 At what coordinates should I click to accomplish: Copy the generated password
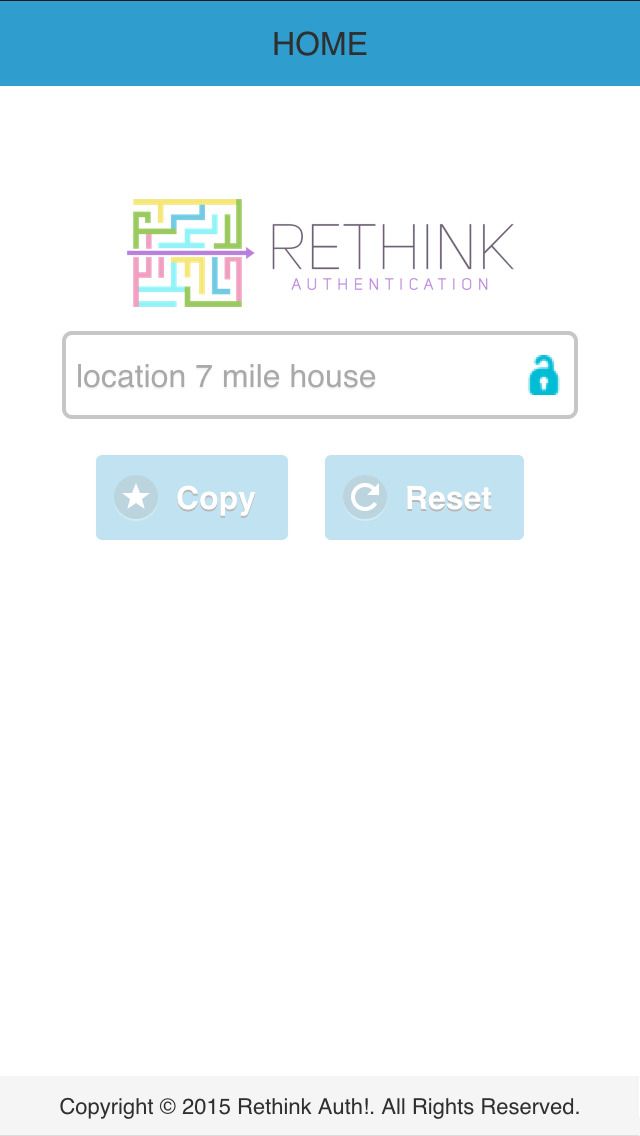coord(192,498)
